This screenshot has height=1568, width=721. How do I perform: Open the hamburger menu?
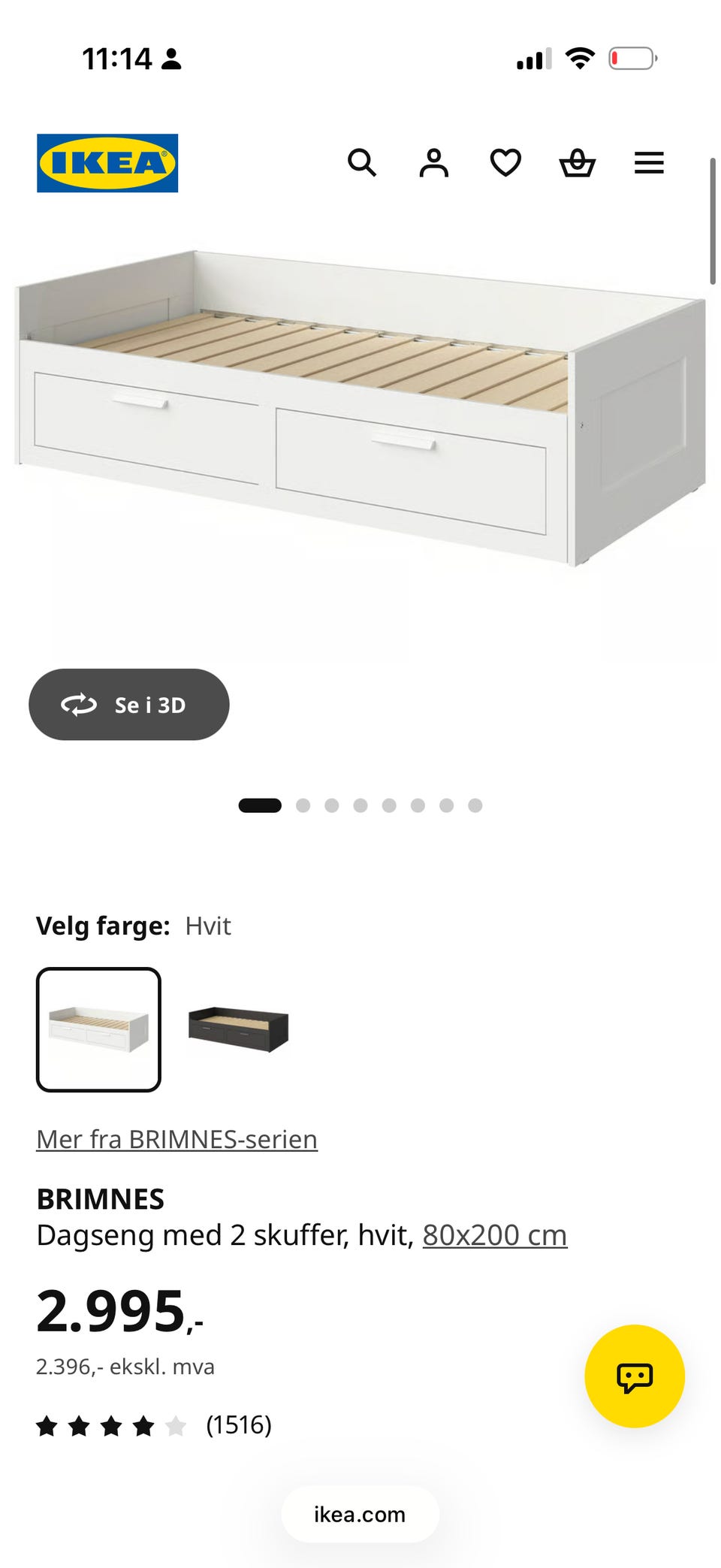point(649,163)
